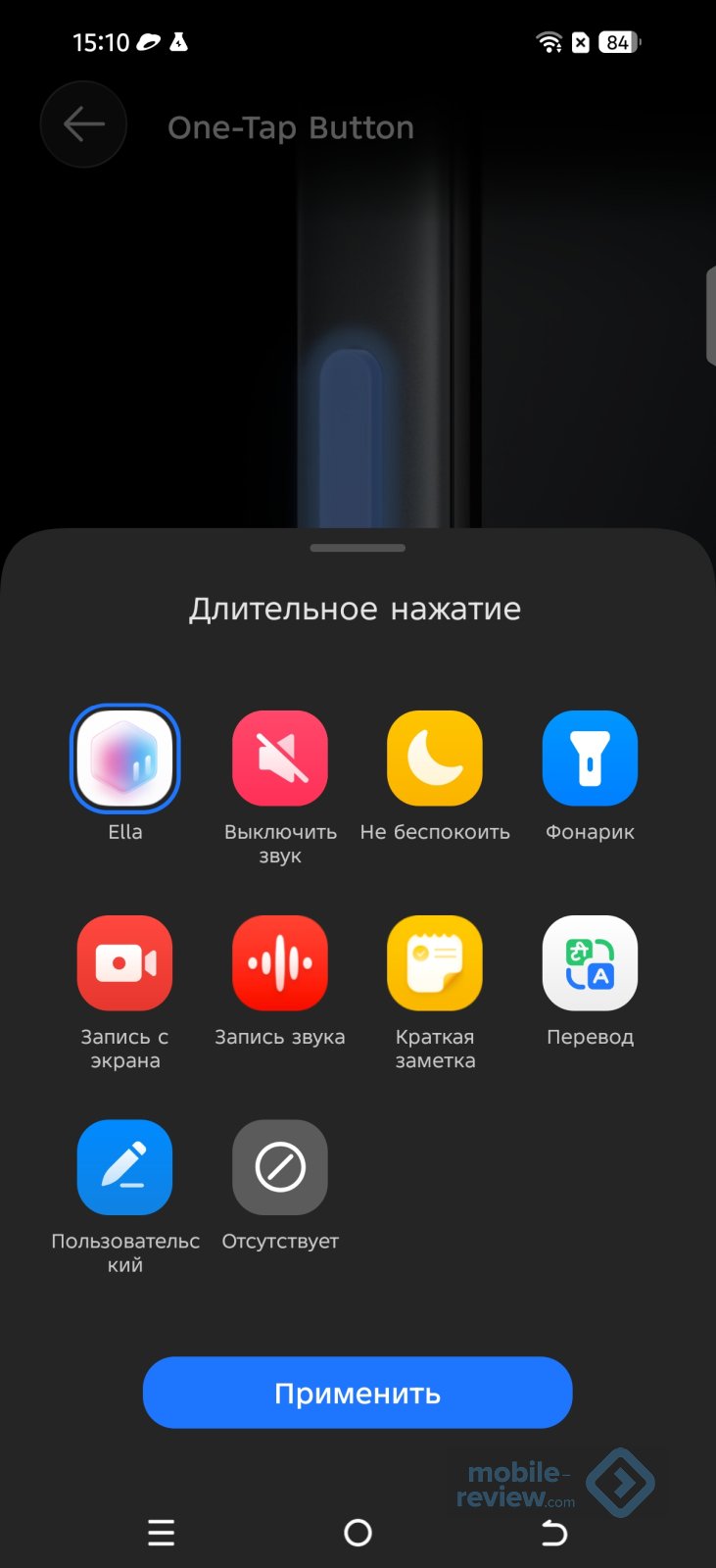Image resolution: width=716 pixels, height=1568 pixels.
Task: Open recent apps from the navigation bar
Action: click(x=162, y=1532)
